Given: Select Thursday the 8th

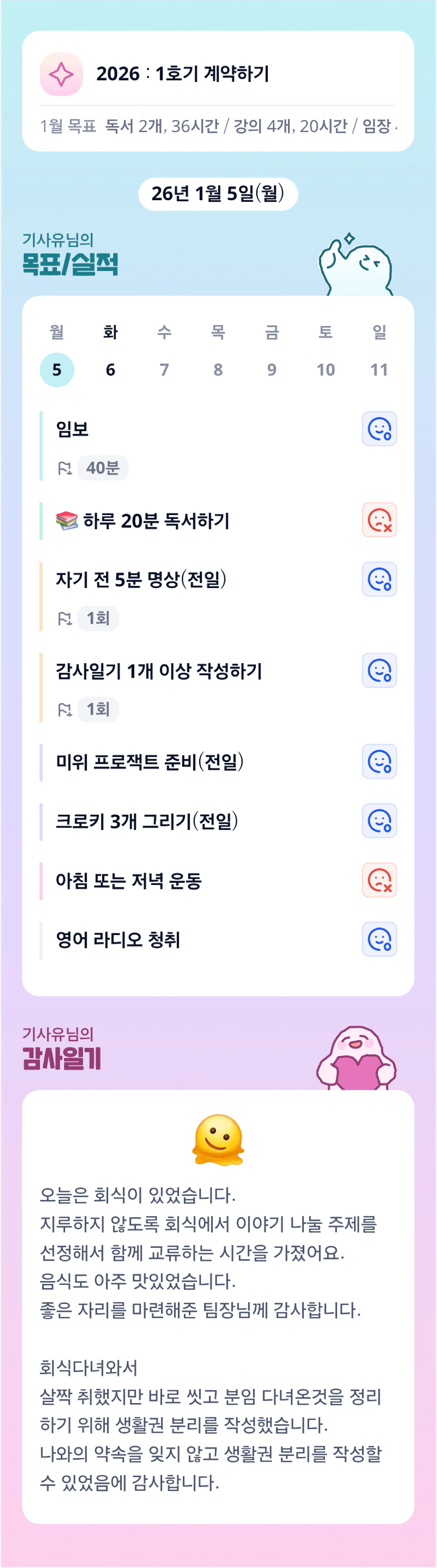Looking at the screenshot, I should click(218, 369).
